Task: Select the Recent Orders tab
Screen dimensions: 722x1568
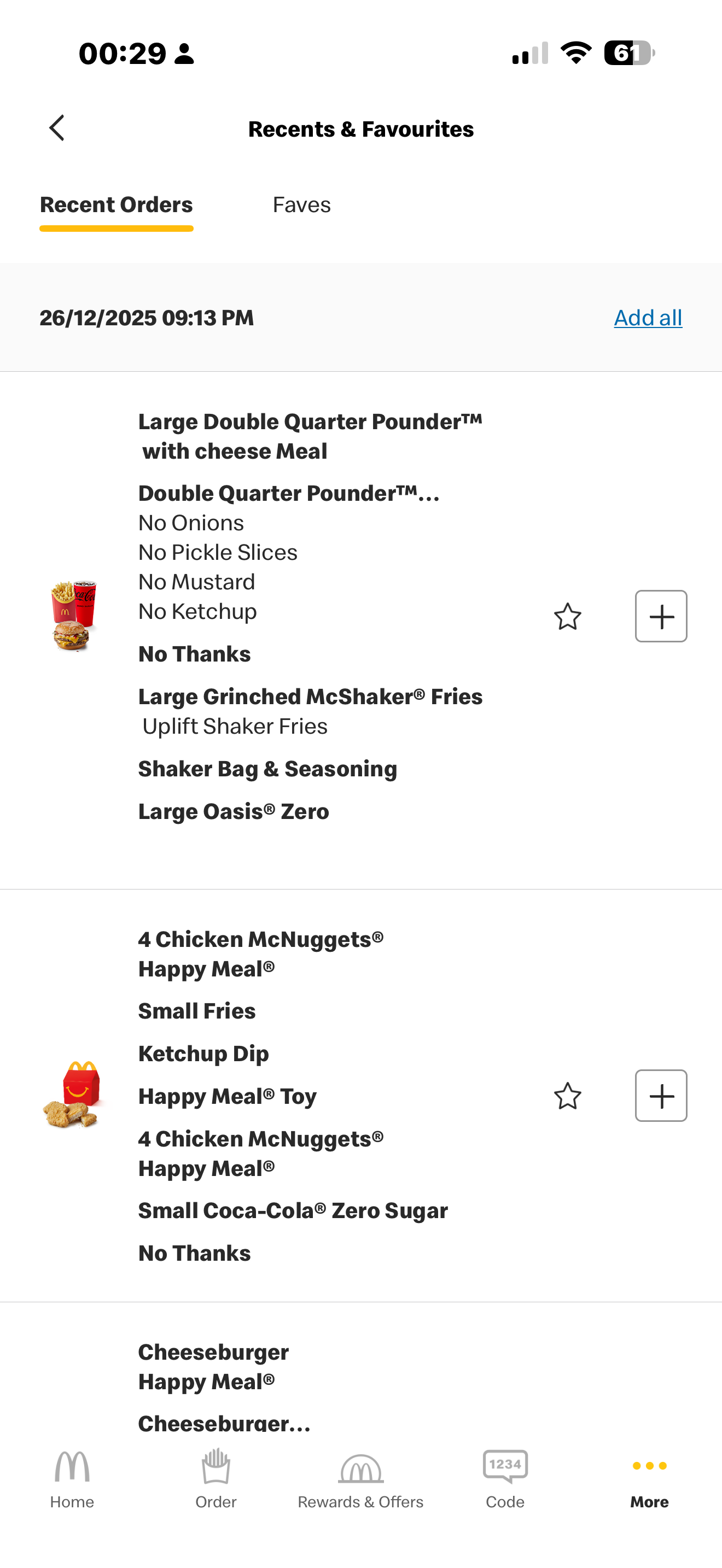Action: click(117, 205)
